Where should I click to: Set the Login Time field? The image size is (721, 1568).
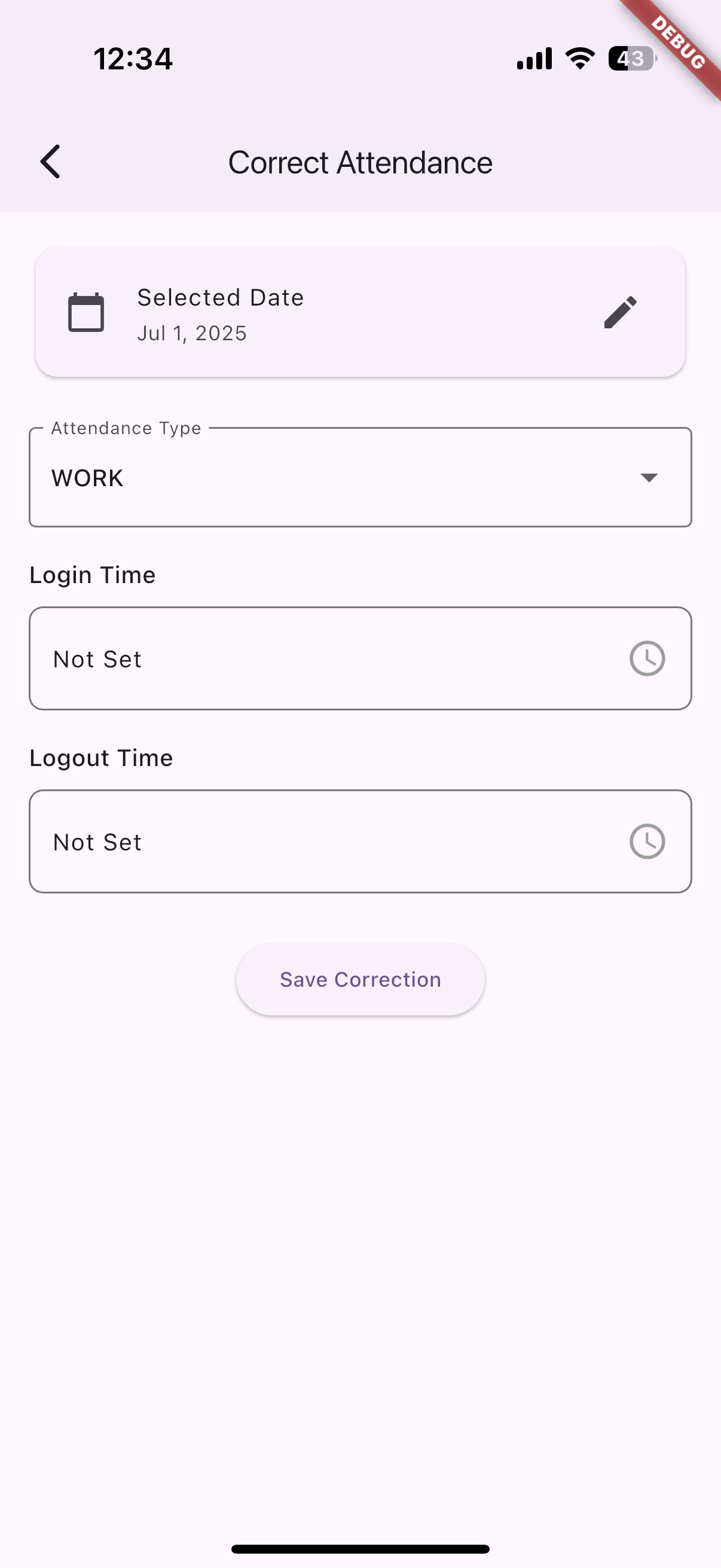click(360, 658)
